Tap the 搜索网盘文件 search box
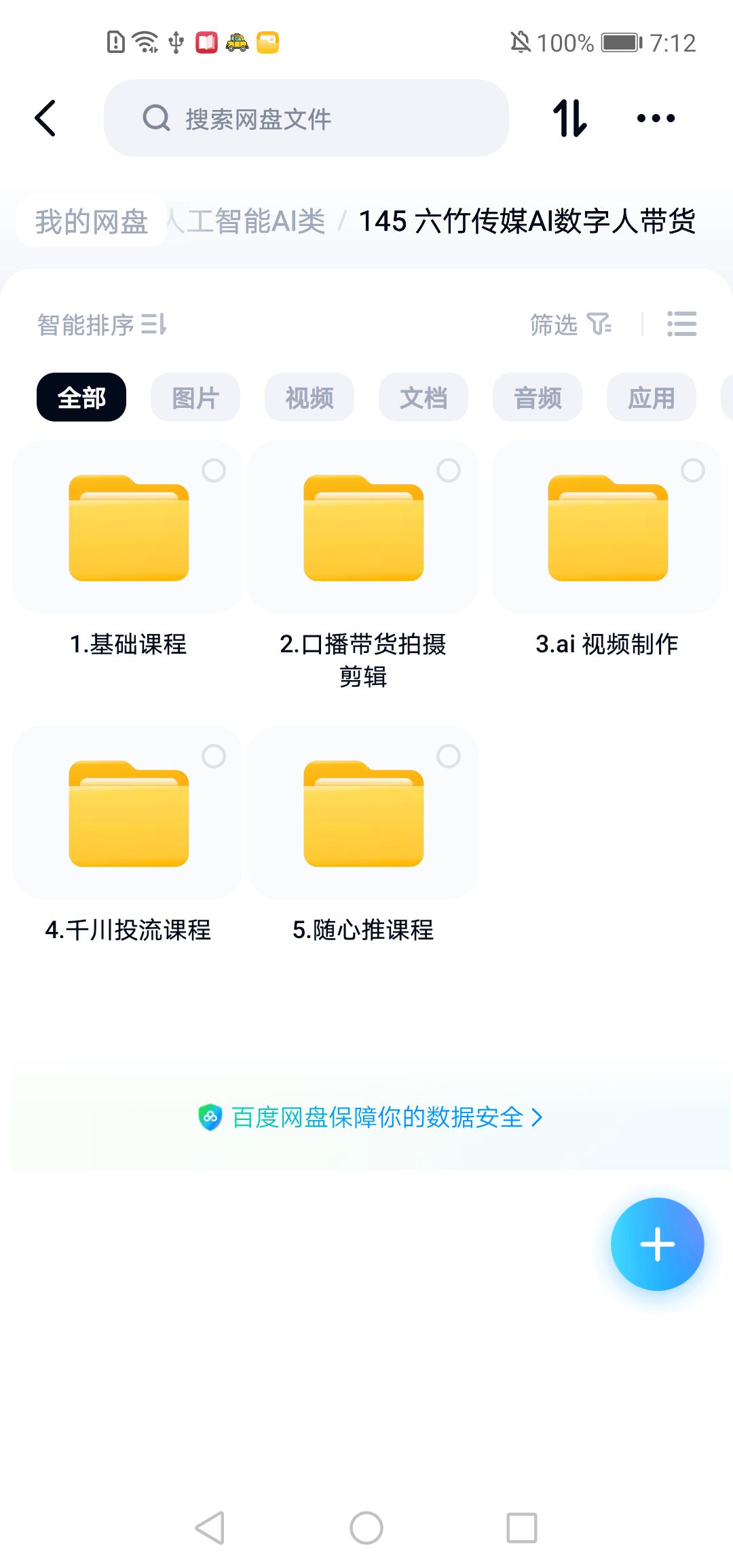 [305, 119]
